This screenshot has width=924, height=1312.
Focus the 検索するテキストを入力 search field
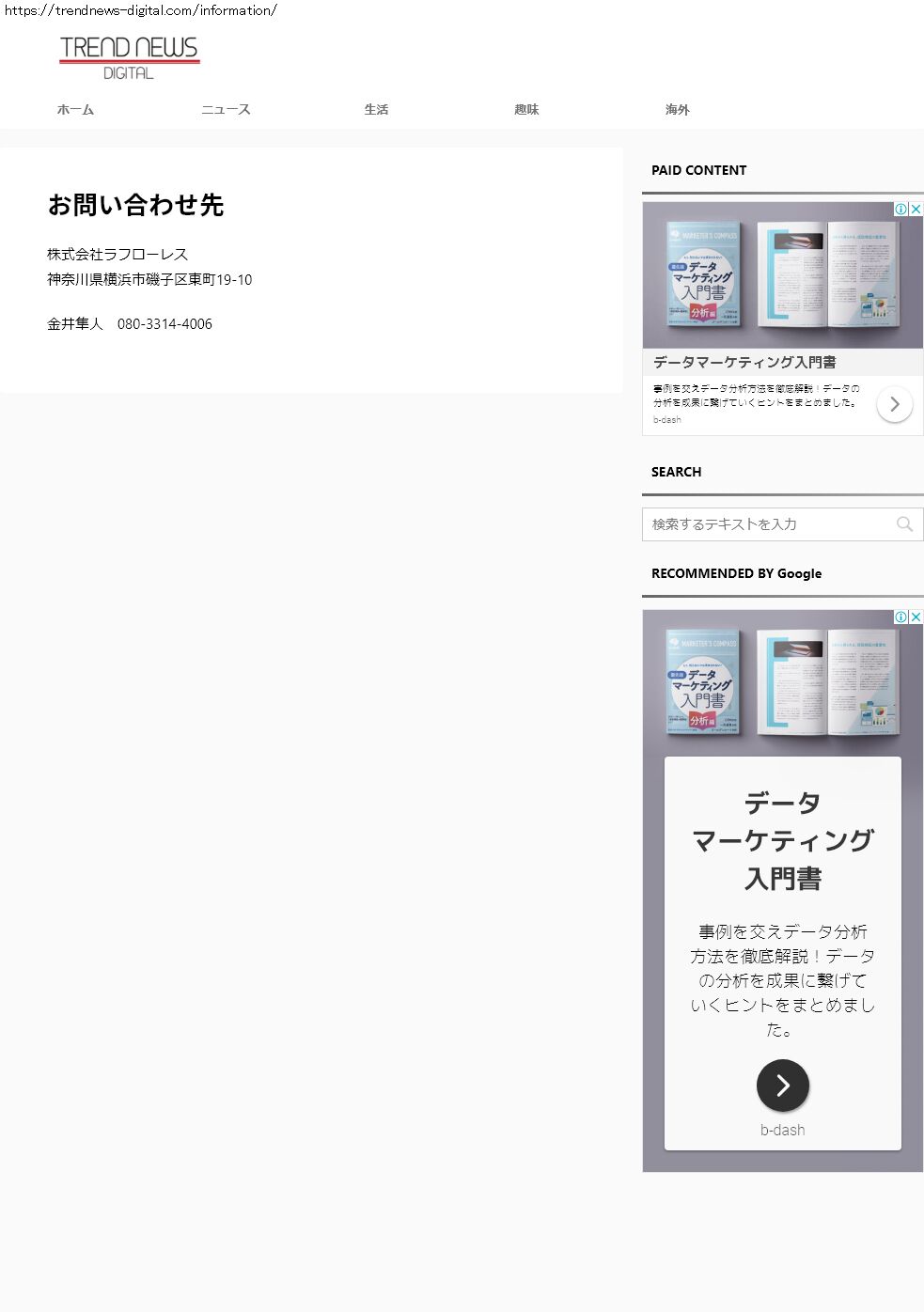(766, 524)
